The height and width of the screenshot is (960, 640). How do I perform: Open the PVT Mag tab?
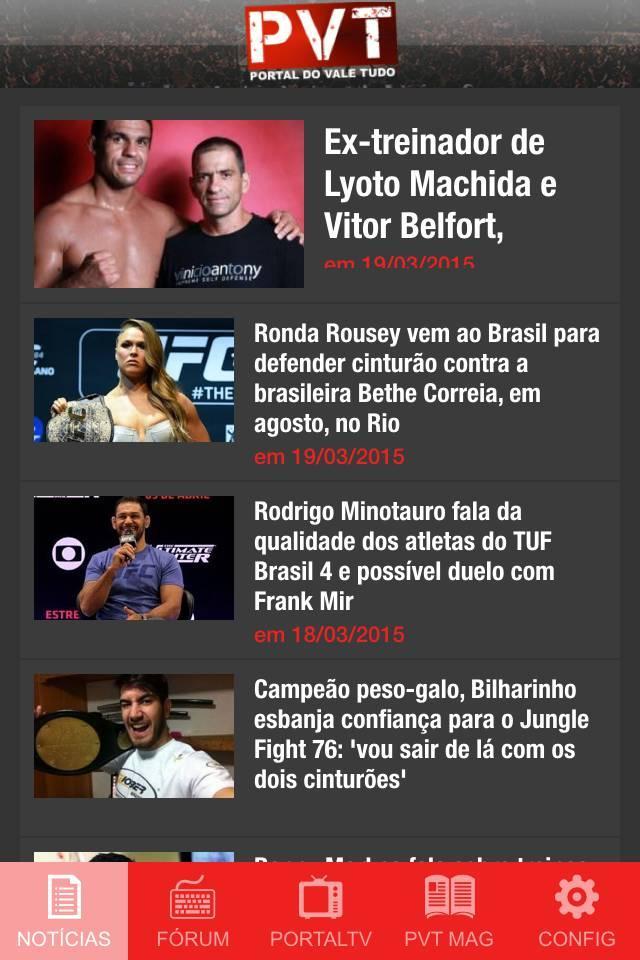[448, 911]
